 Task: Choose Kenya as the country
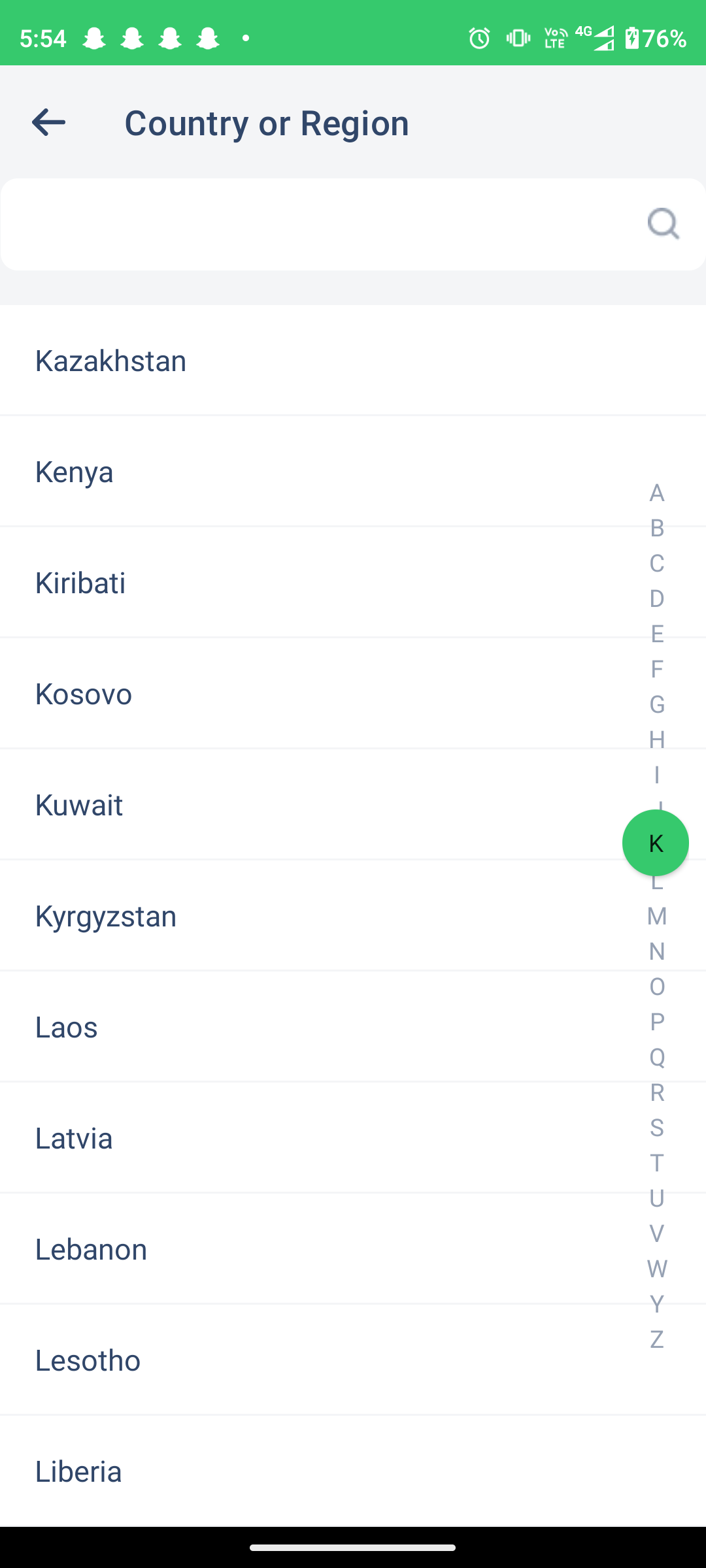tap(75, 472)
